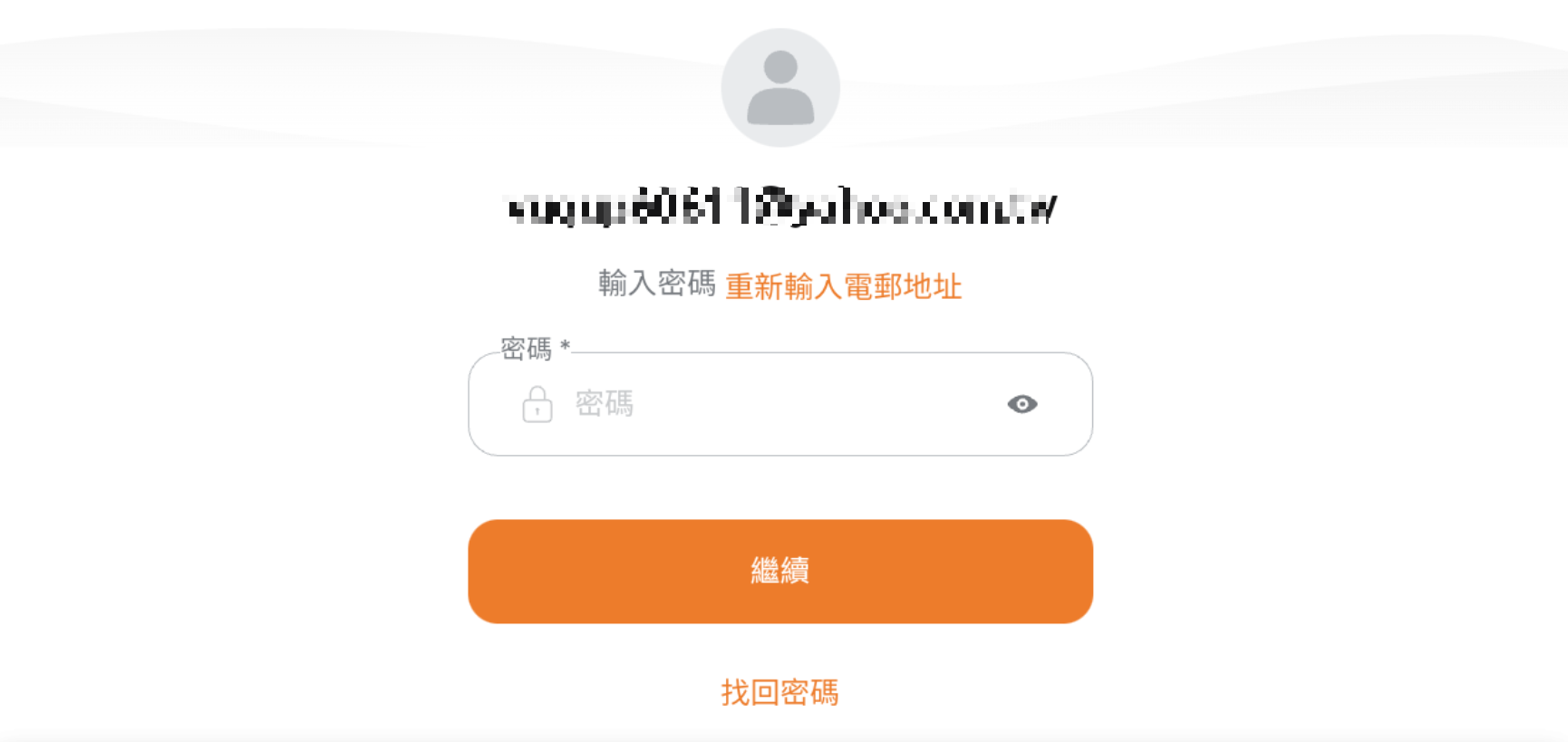1568x742 pixels.
Task: Tap the 重新輸入電郵地址 link
Action: point(843,286)
